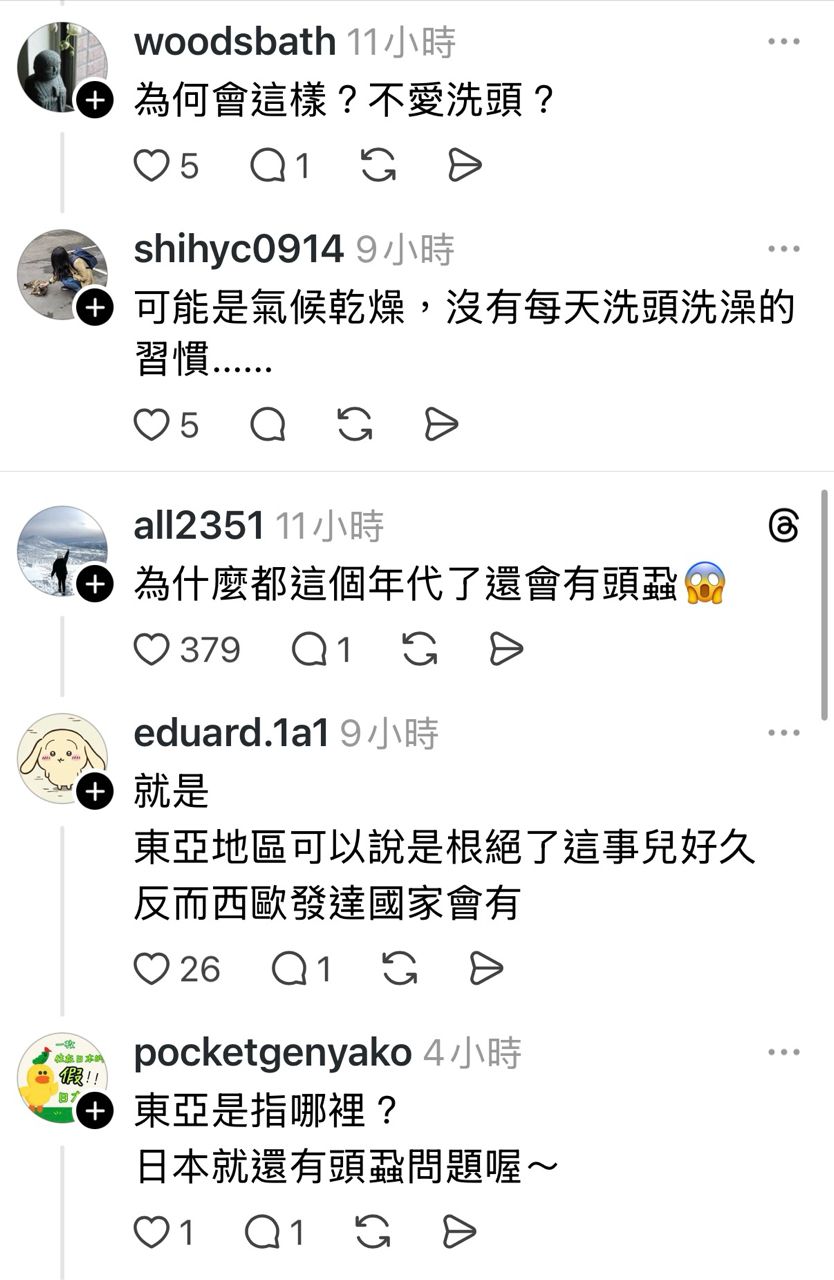
Task: Like all2351's comment about 頭蝨
Action: click(152, 650)
